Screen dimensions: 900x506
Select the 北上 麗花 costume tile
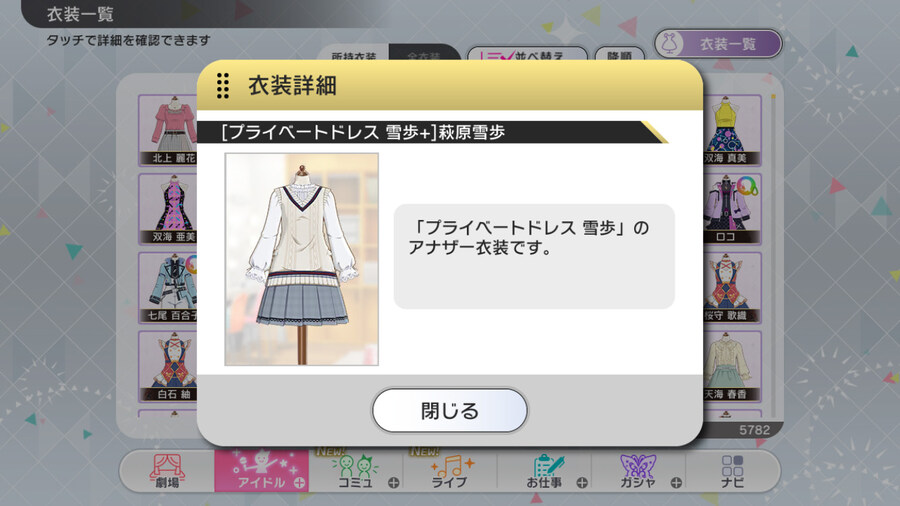click(x=167, y=130)
